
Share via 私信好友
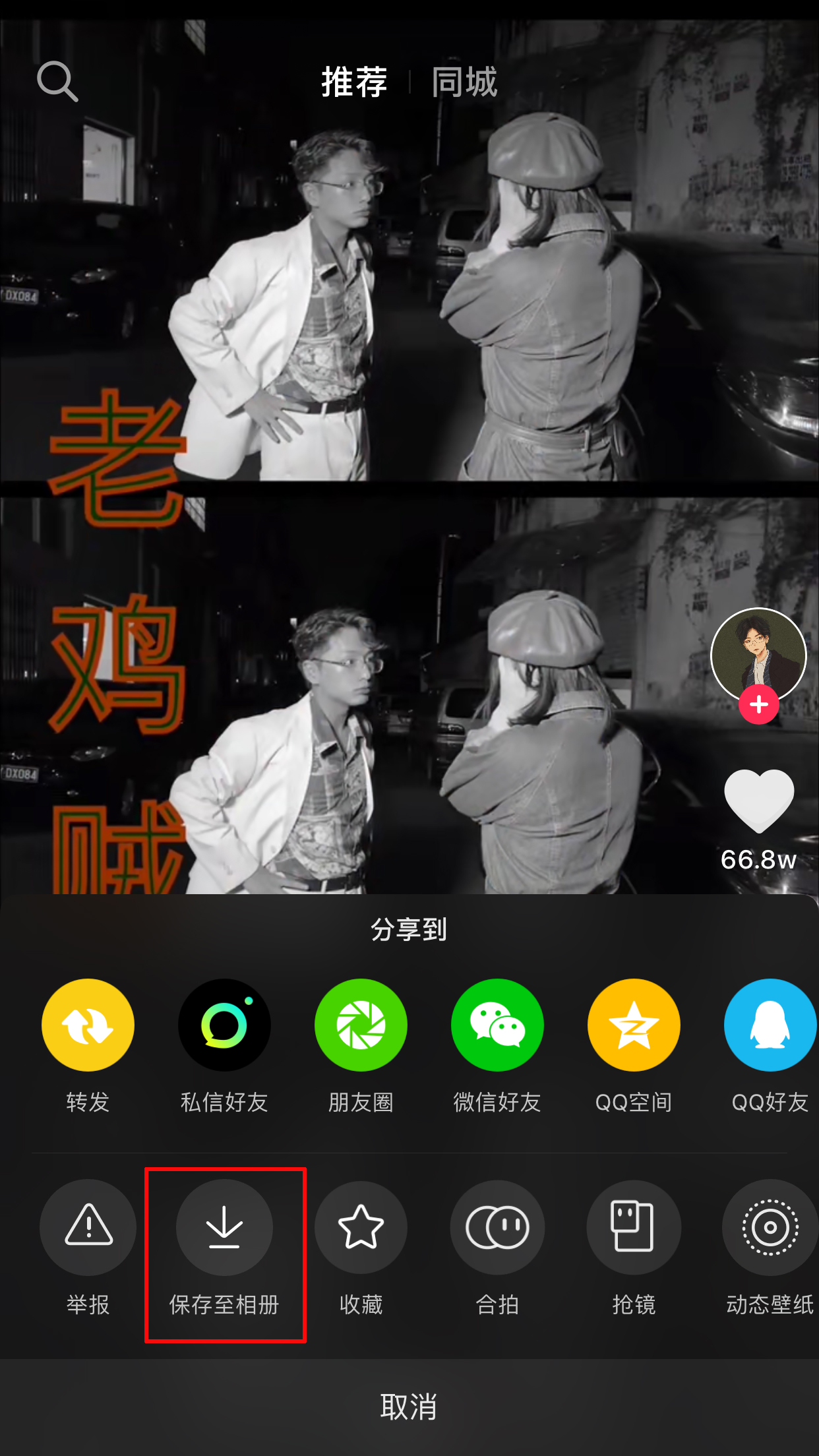point(224,1025)
